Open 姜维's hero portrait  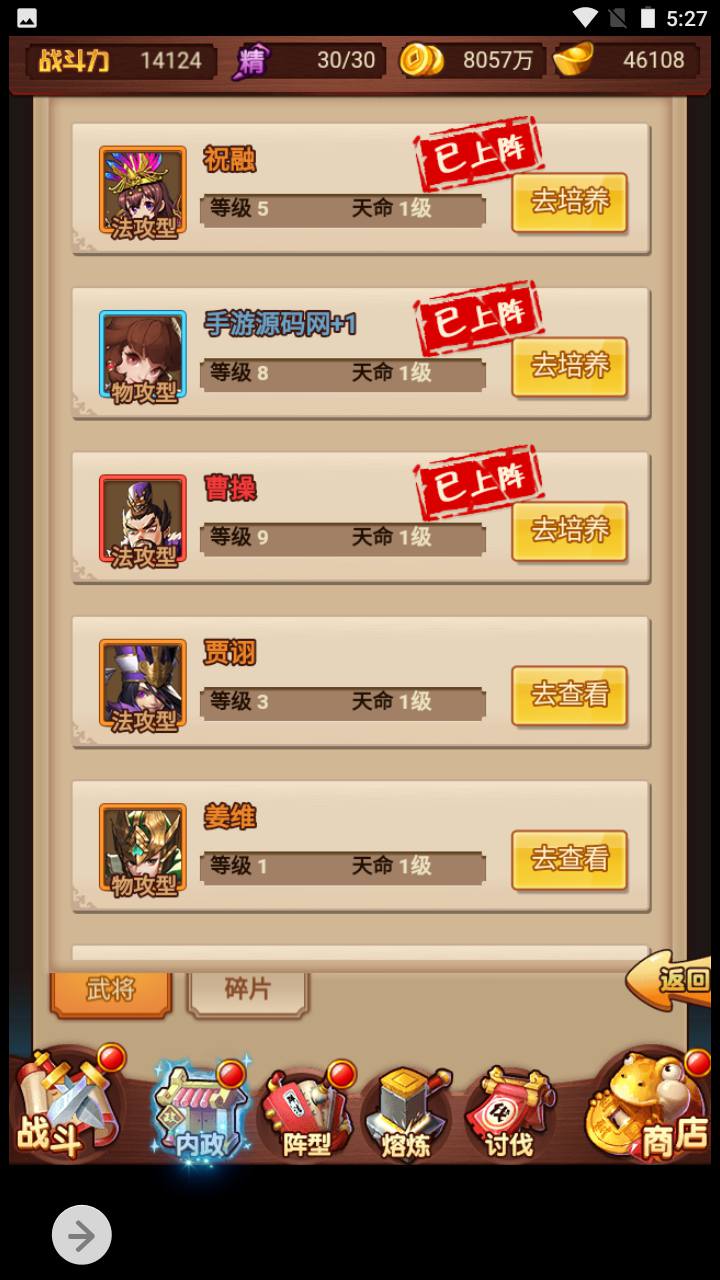143,848
